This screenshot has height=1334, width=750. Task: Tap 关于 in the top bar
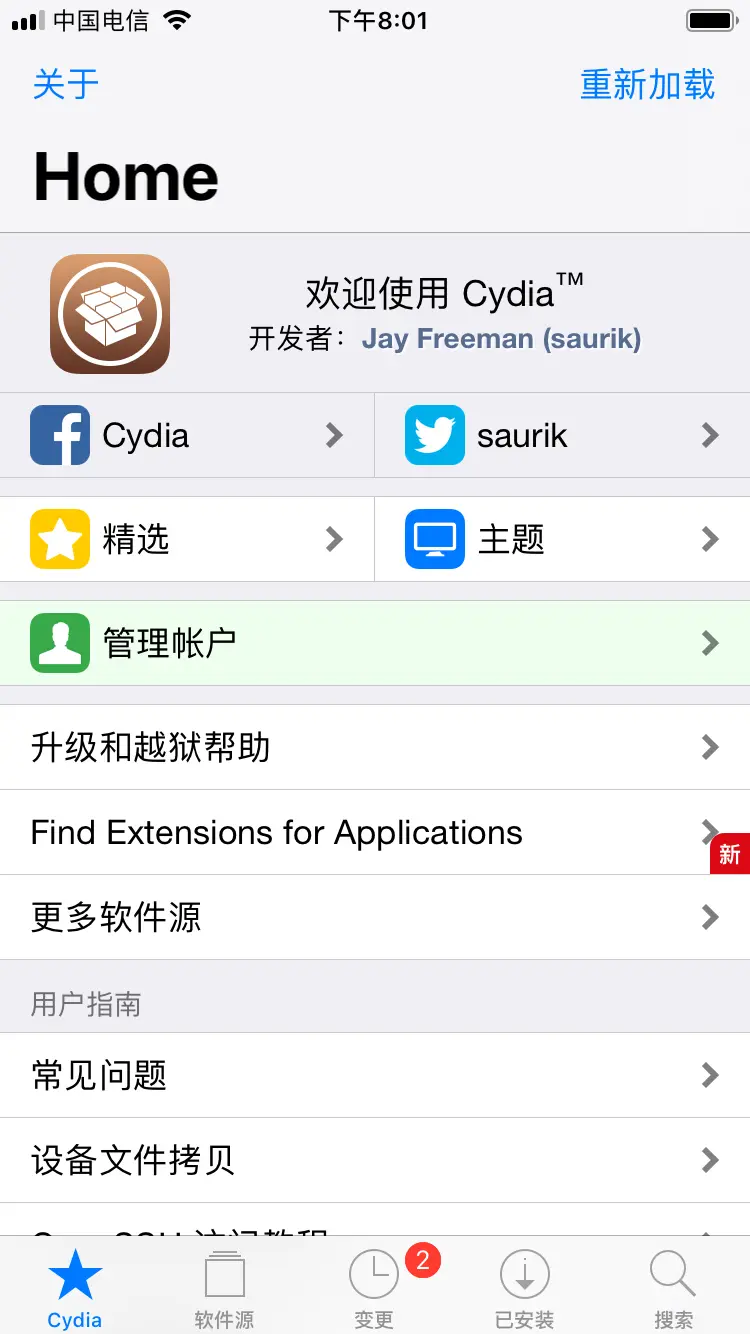[x=66, y=85]
